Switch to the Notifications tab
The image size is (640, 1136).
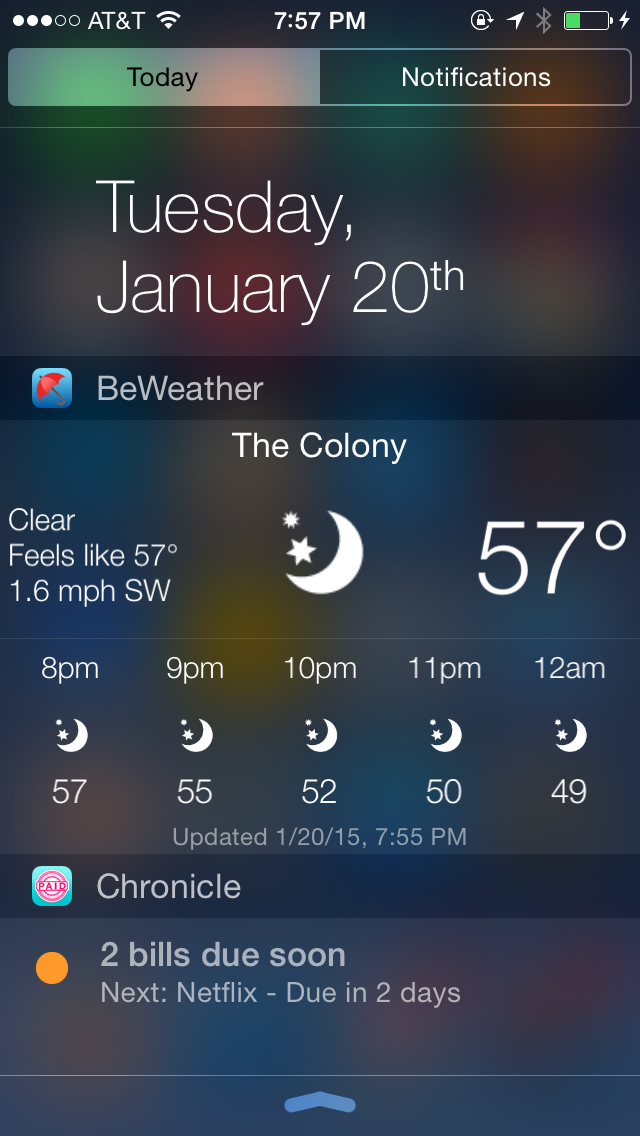click(x=475, y=78)
